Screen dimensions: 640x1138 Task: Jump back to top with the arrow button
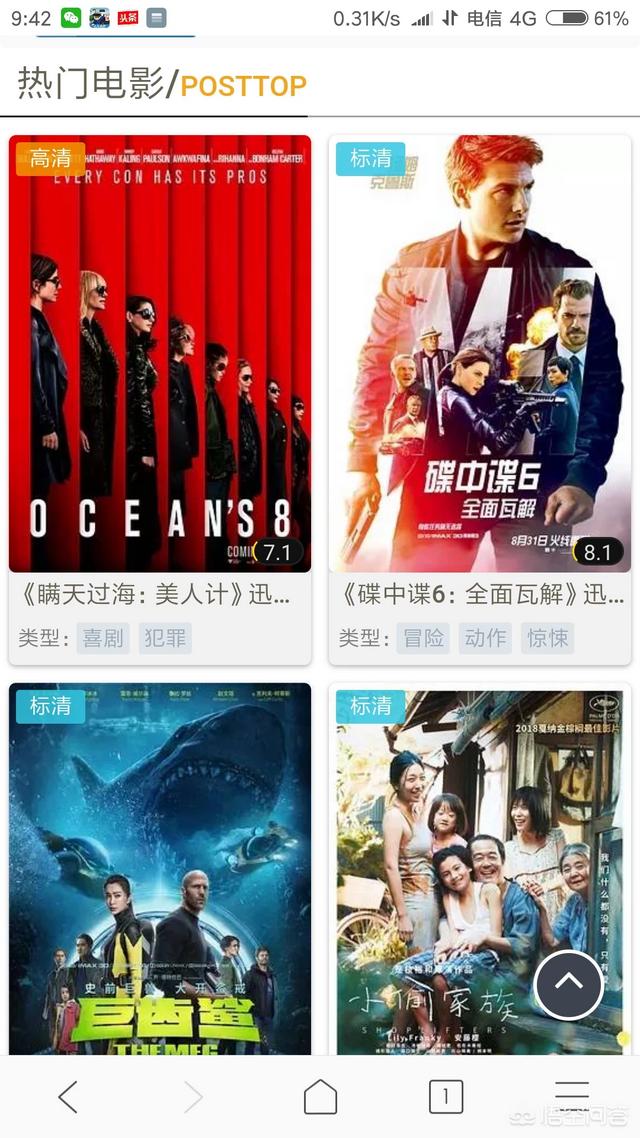(x=568, y=984)
